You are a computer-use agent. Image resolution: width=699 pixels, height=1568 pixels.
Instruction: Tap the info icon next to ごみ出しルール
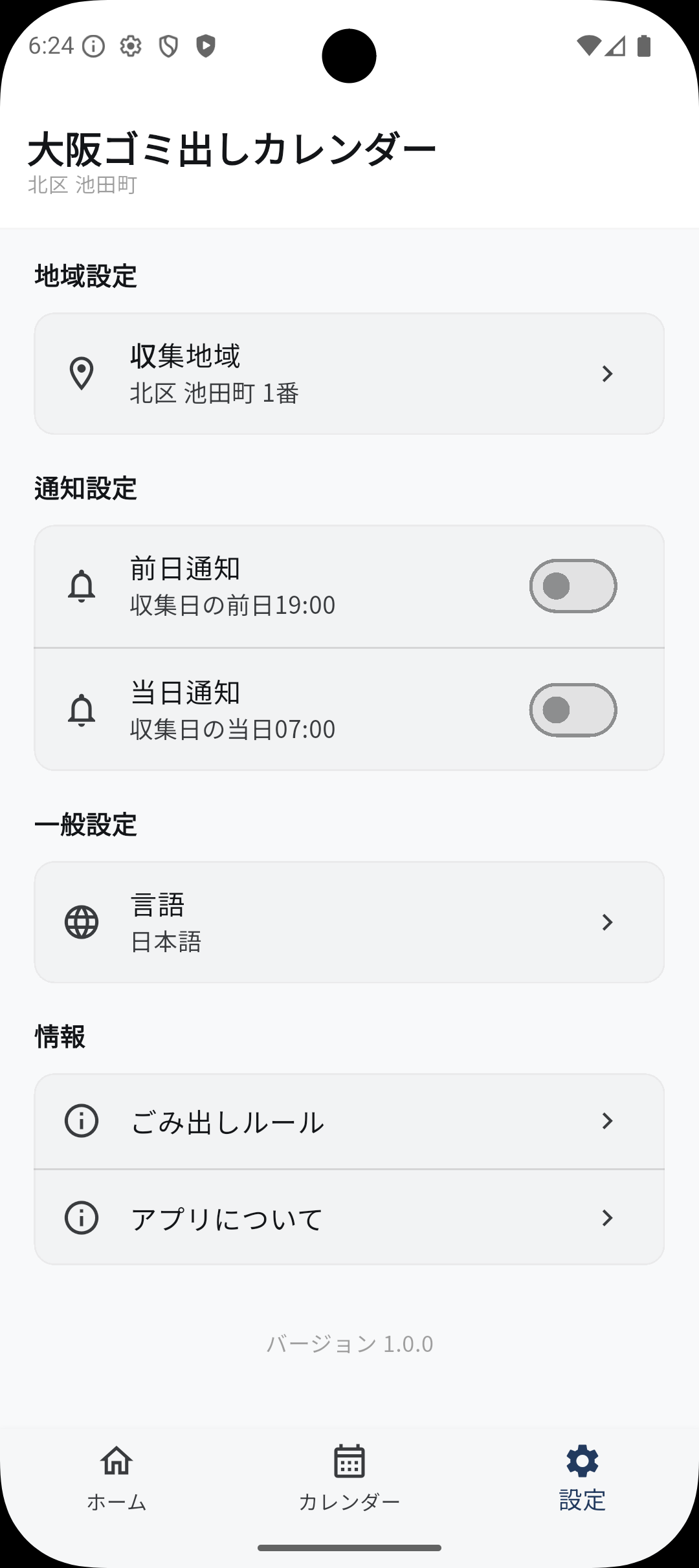coord(80,1122)
